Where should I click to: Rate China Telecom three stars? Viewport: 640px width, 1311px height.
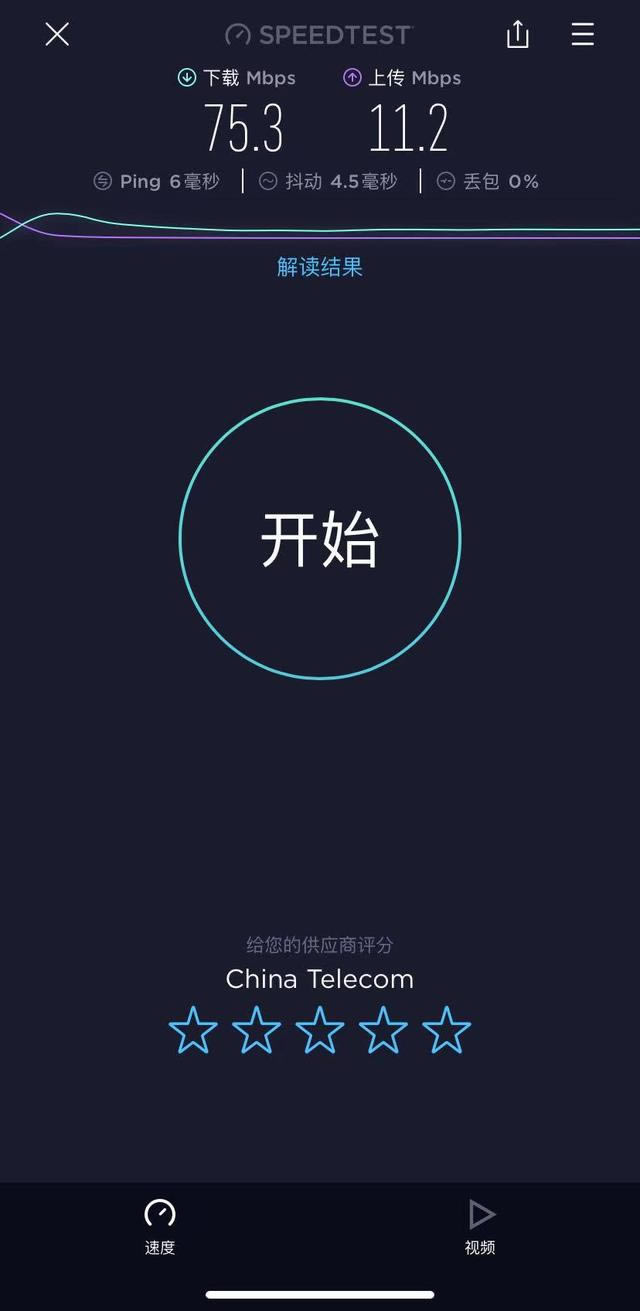(x=320, y=1031)
